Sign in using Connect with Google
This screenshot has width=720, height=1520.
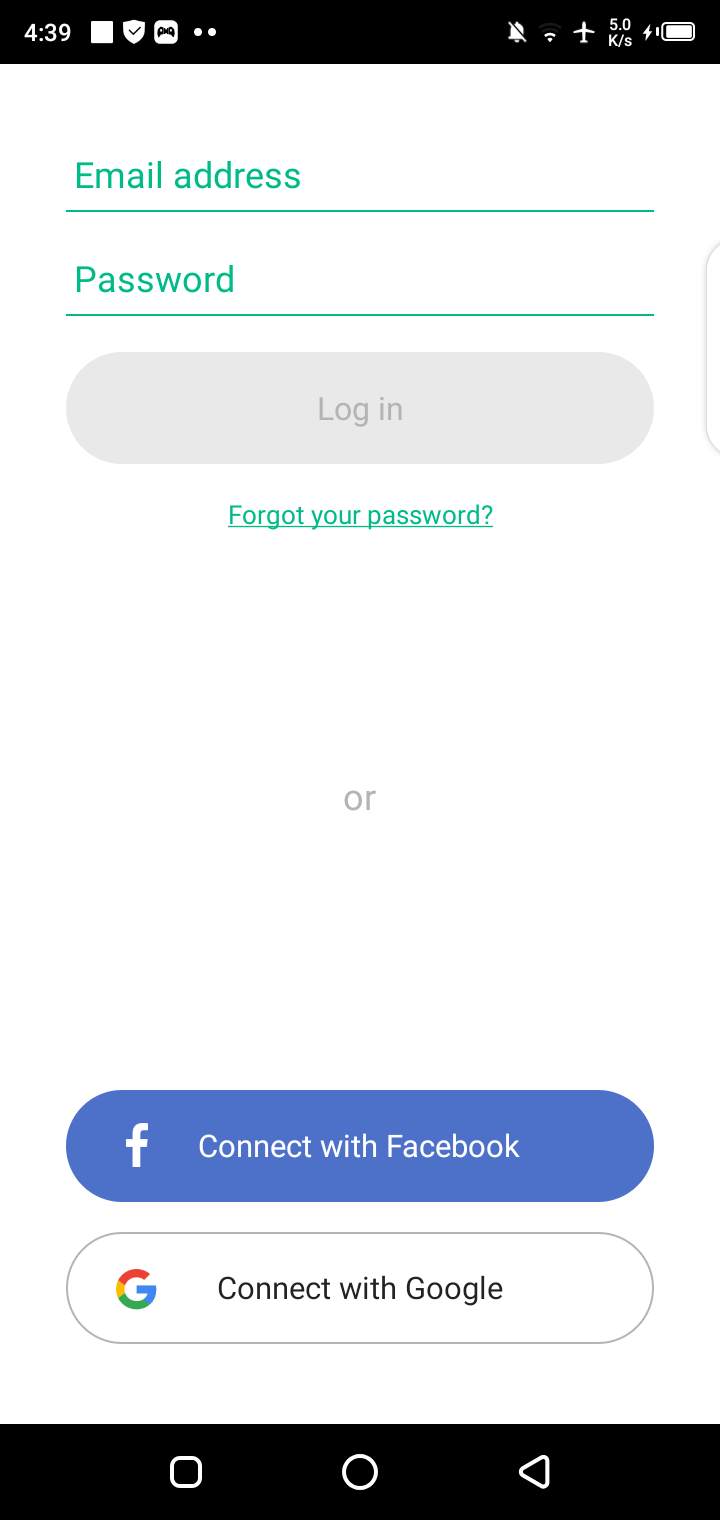coord(359,1288)
